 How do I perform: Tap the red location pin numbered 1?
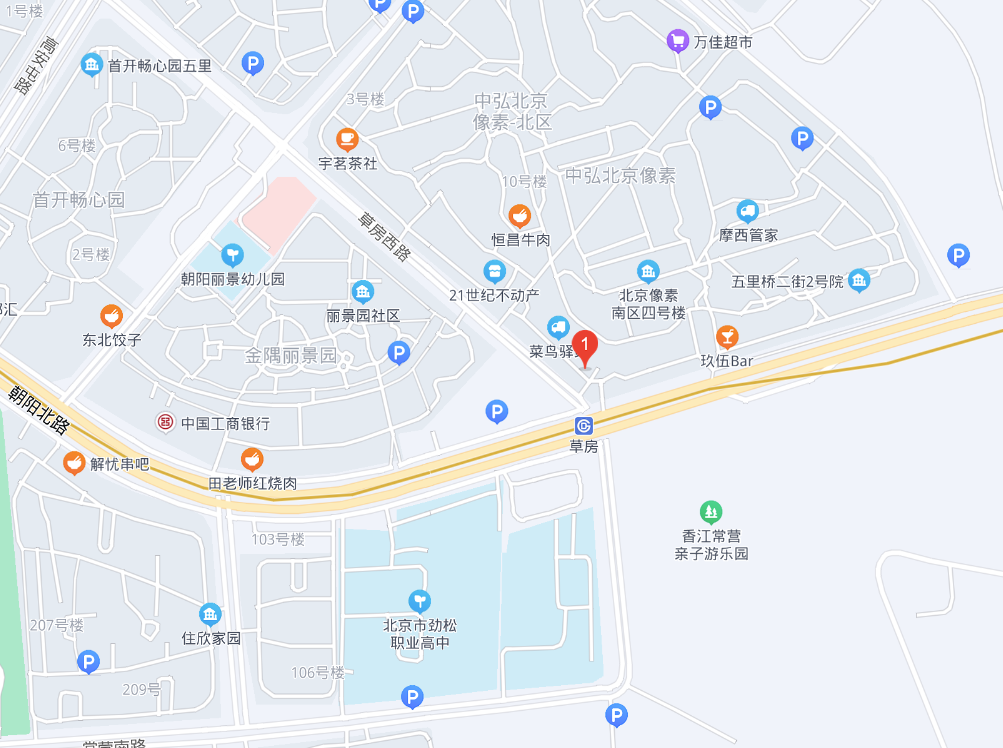pyautogui.click(x=584, y=347)
